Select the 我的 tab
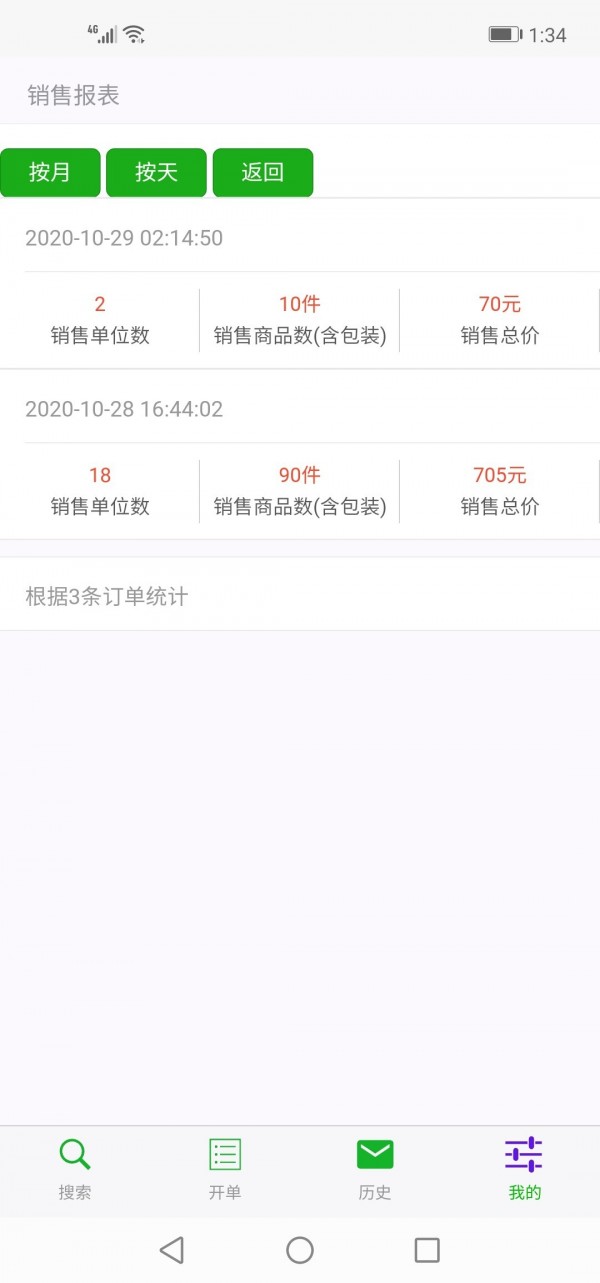Screen dimensions: 600x1283 tap(524, 1169)
